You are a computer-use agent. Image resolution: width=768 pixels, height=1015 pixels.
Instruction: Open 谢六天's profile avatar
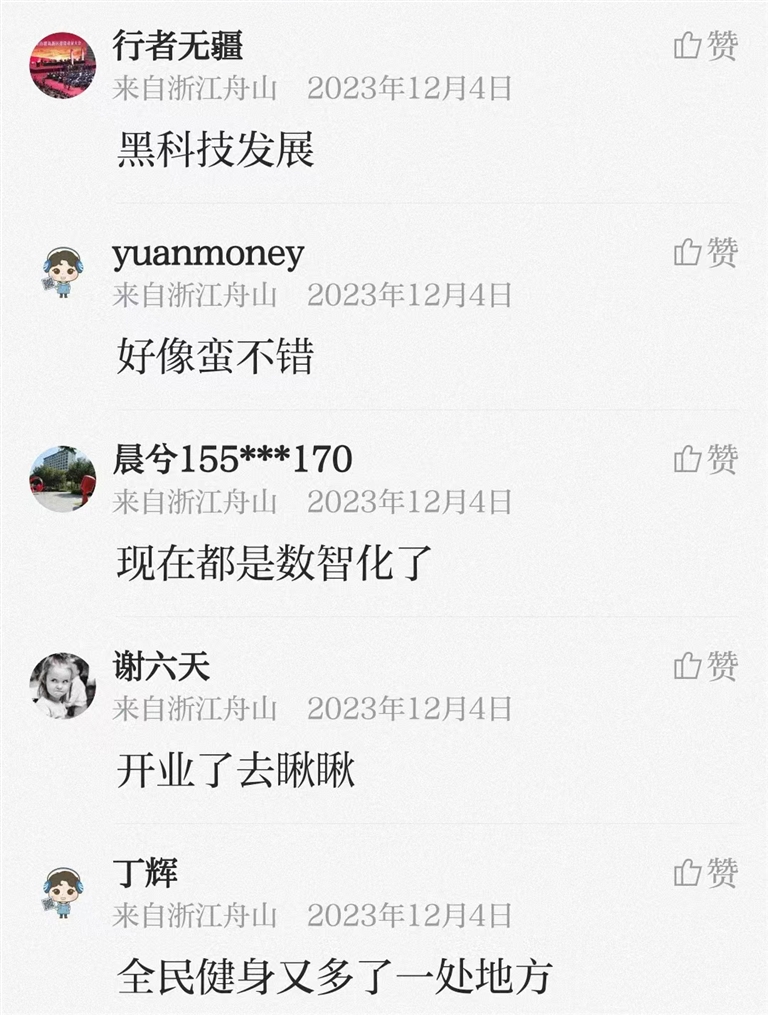tap(63, 686)
